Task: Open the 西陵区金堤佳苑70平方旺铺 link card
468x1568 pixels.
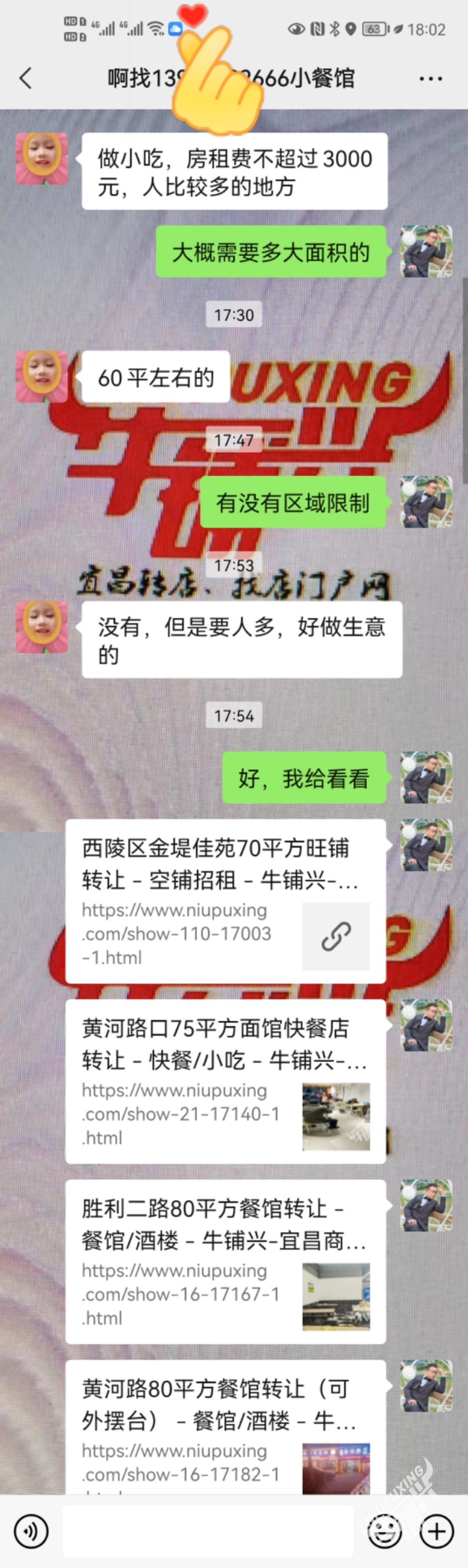Action: (x=225, y=901)
